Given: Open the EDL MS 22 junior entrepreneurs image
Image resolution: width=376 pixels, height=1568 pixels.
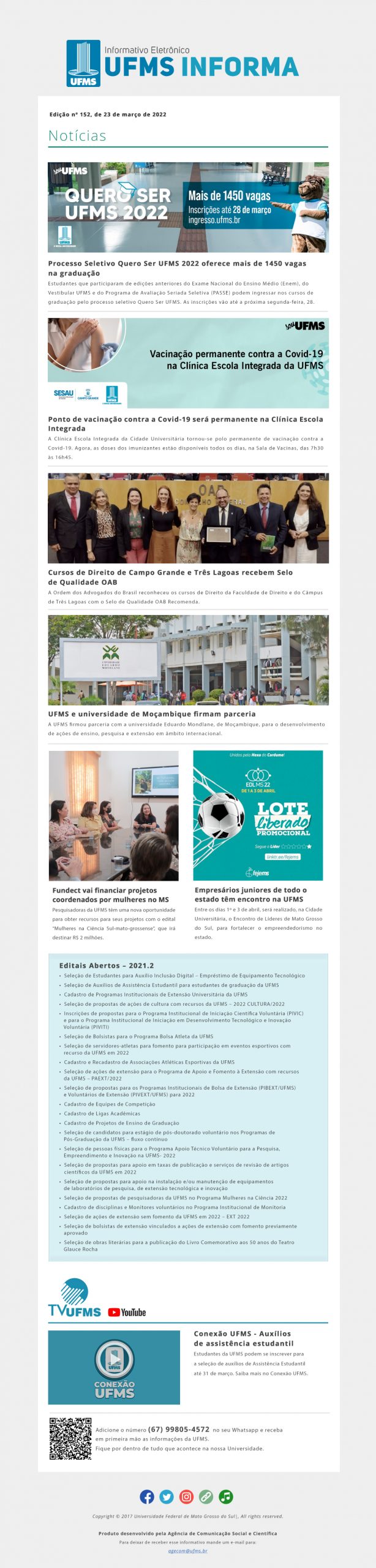Looking at the screenshot, I should tap(258, 815).
